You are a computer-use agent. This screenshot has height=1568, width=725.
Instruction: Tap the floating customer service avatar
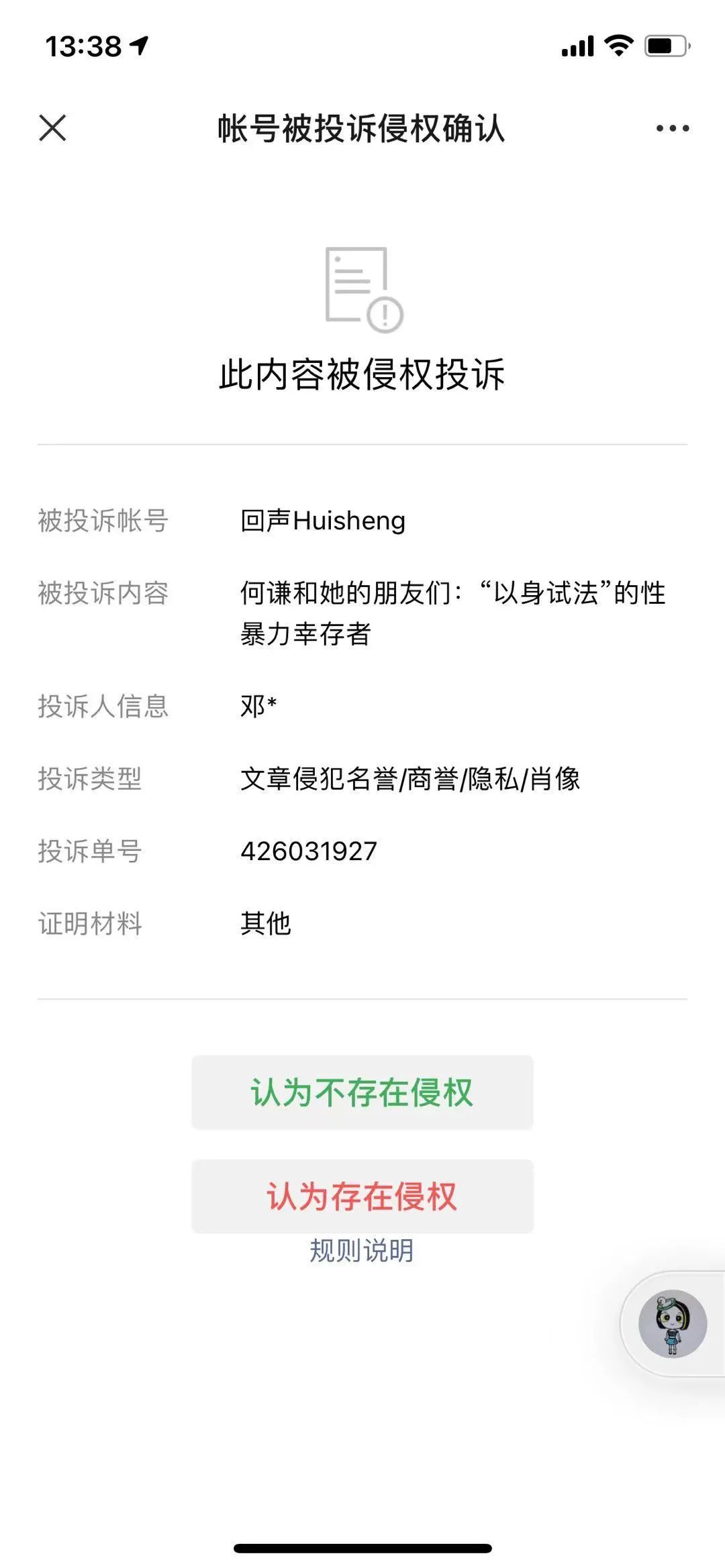point(672,1324)
